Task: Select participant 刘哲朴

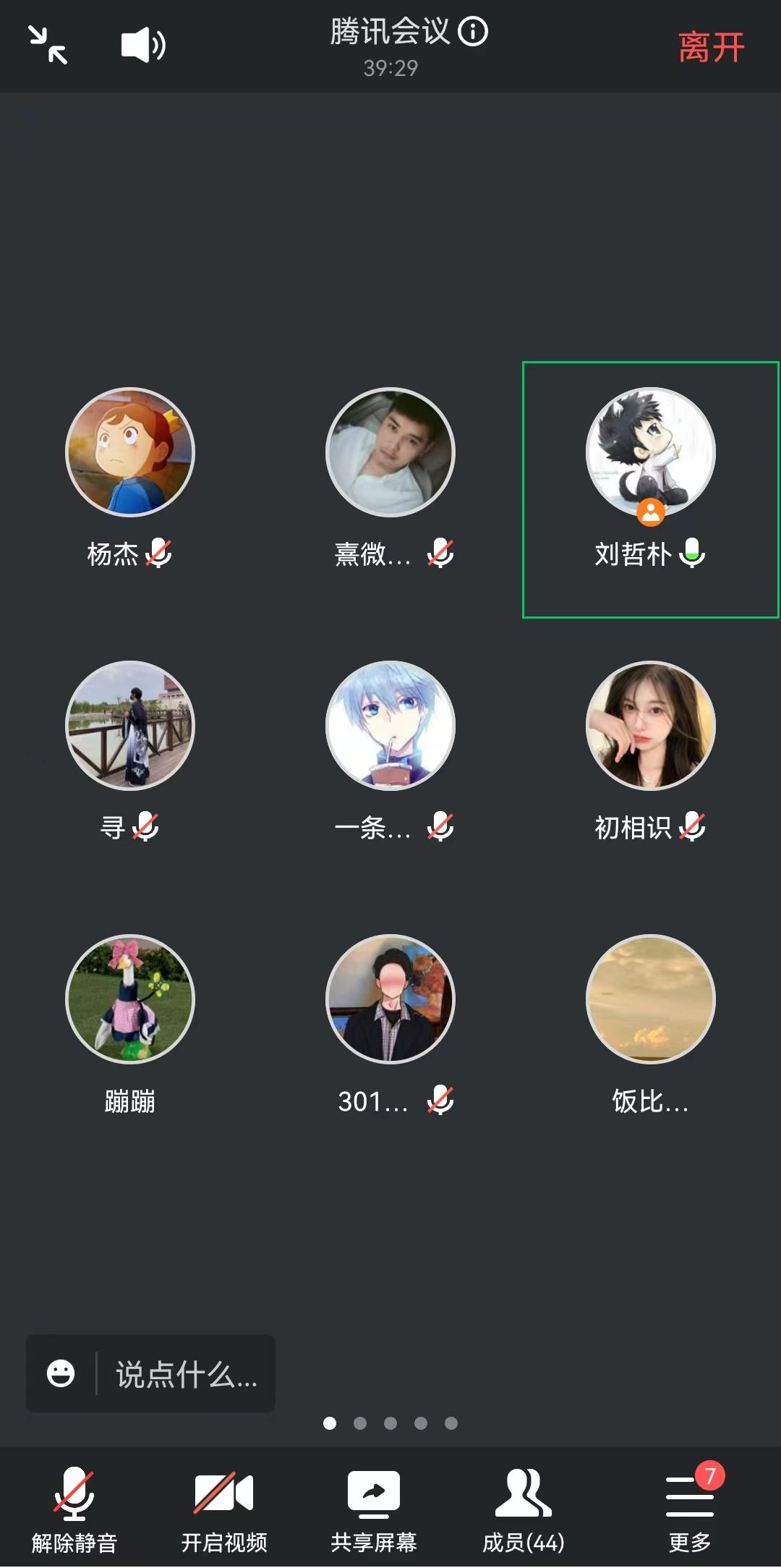Action: pyautogui.click(x=650, y=453)
